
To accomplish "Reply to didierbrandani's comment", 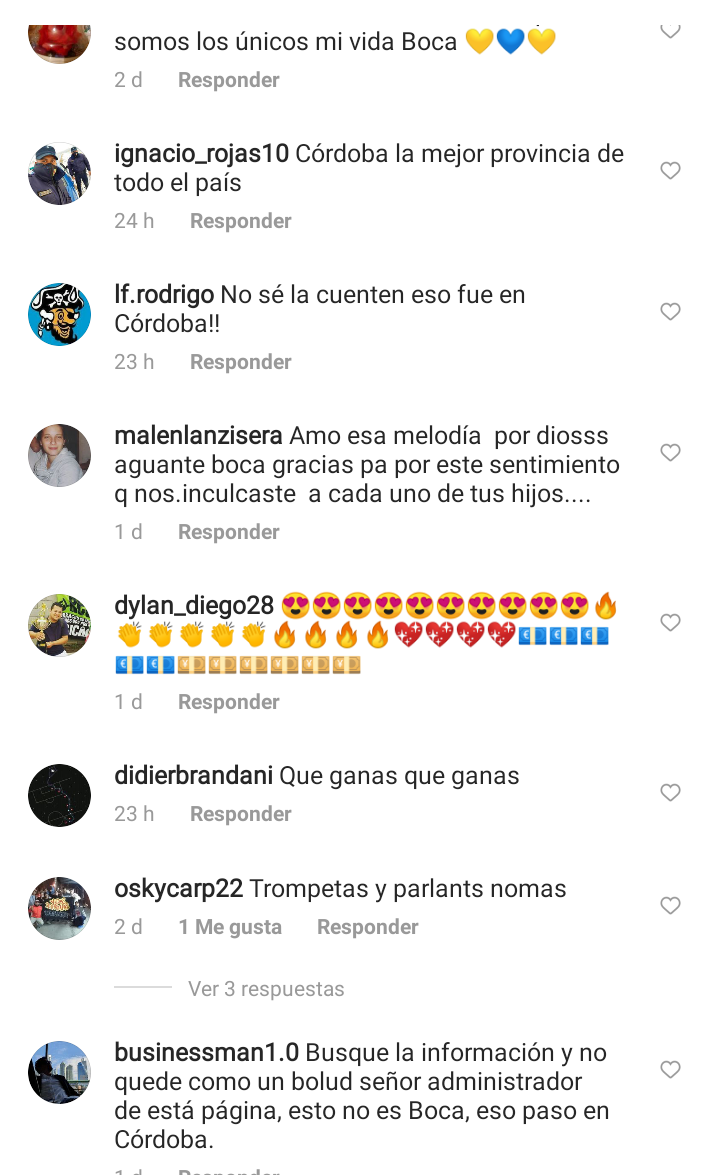I will 240,814.
